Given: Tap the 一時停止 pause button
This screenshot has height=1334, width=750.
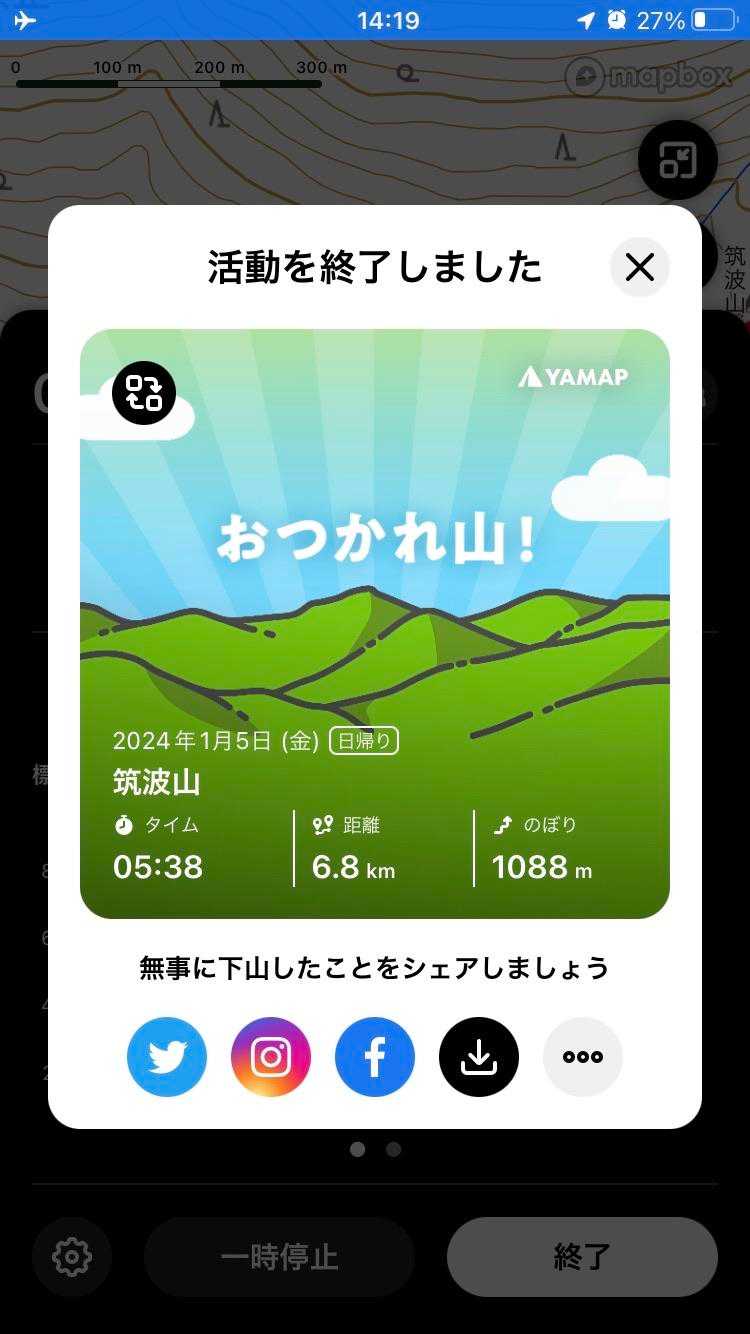Looking at the screenshot, I should click(x=279, y=1257).
